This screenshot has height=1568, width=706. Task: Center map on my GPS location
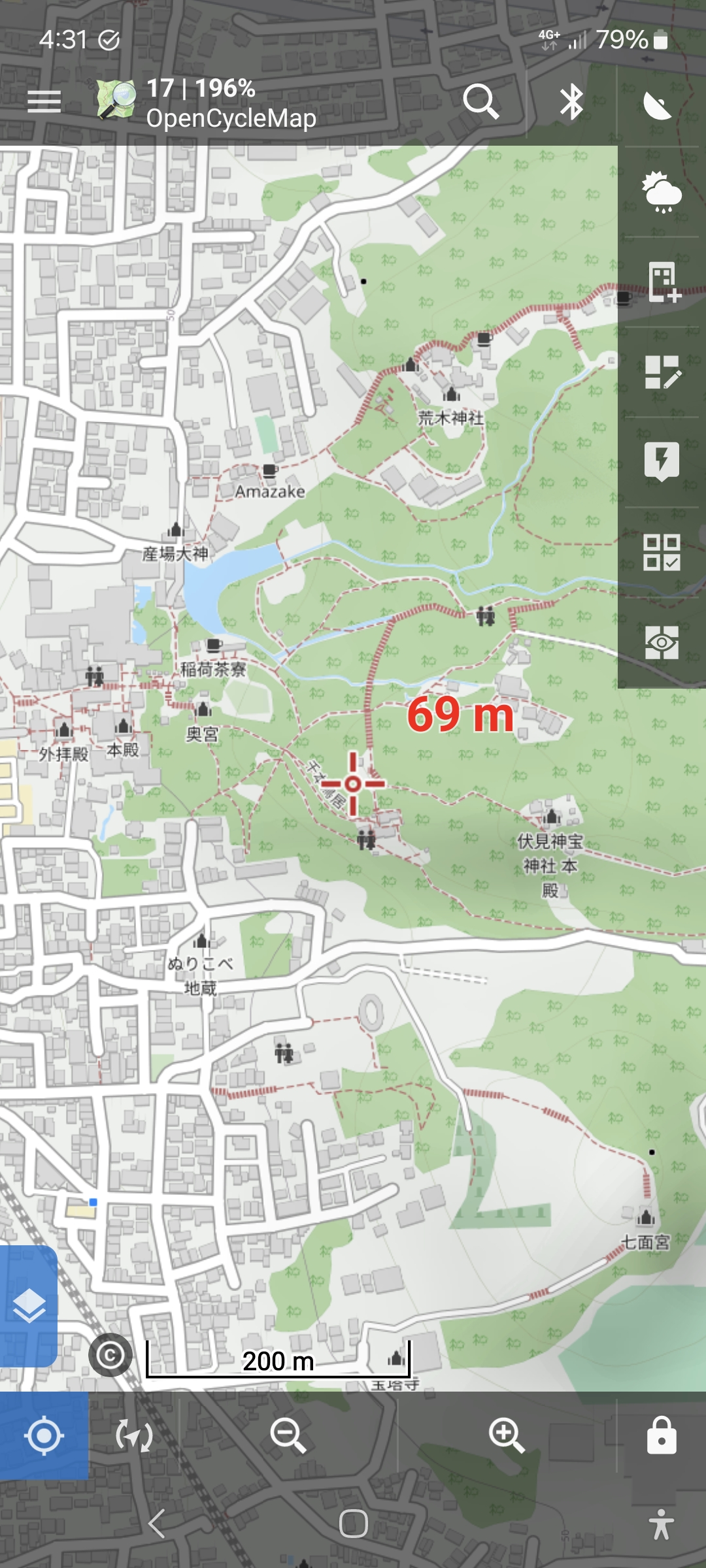(44, 1435)
